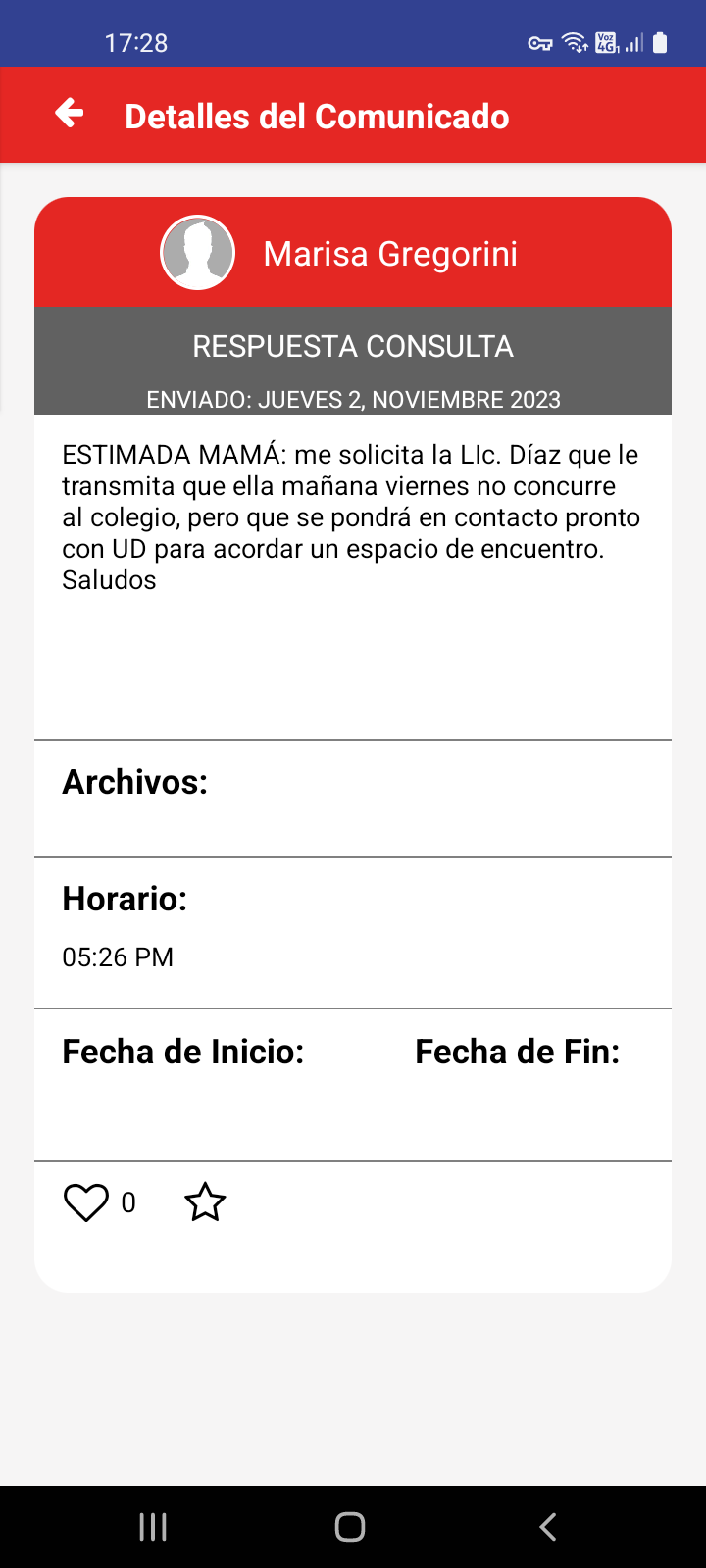Open the recent apps view
Viewport: 706px width, 1568px height.
pyautogui.click(x=153, y=1526)
